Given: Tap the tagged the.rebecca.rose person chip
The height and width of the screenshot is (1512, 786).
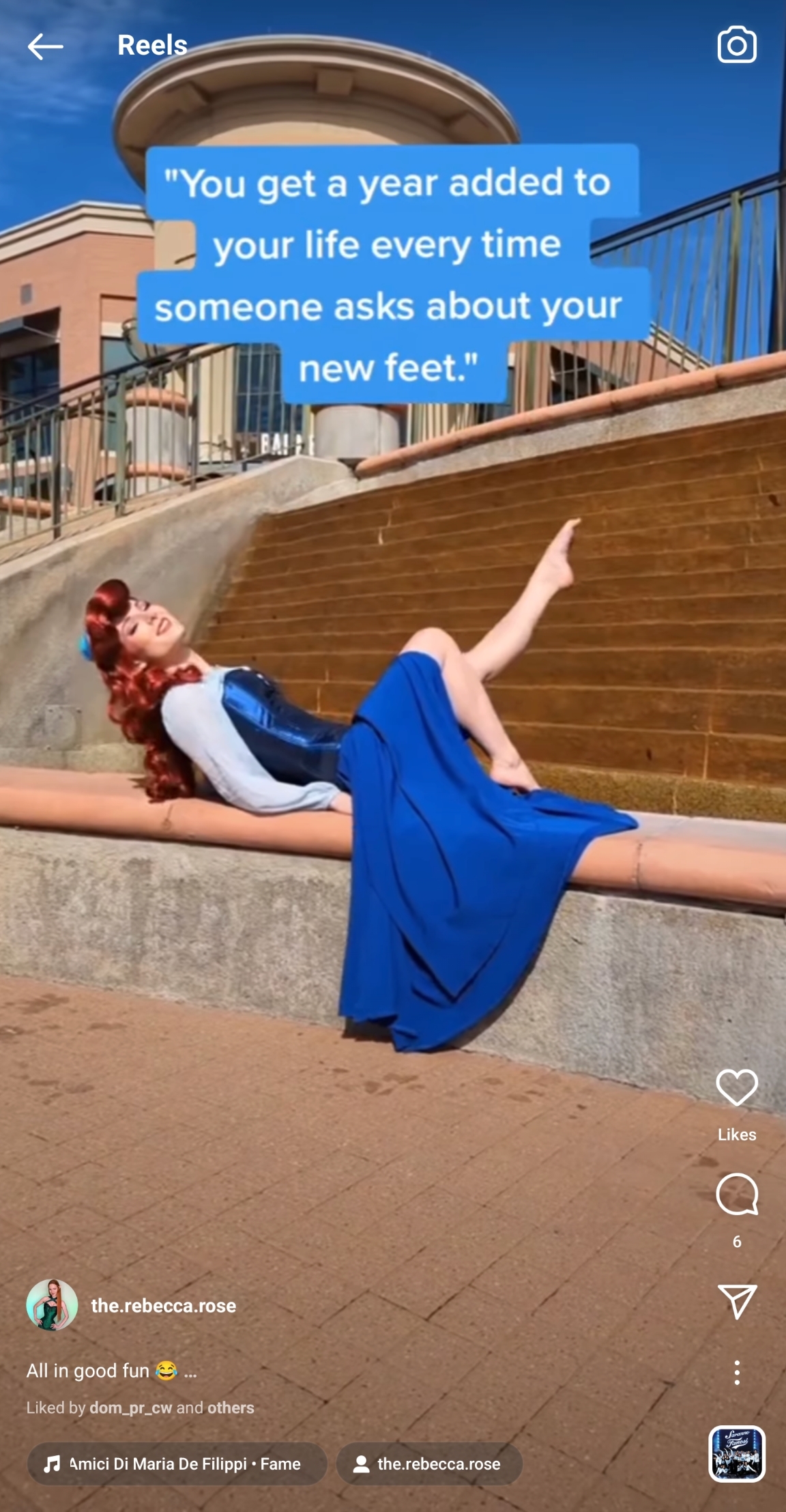Looking at the screenshot, I should tap(429, 1464).
